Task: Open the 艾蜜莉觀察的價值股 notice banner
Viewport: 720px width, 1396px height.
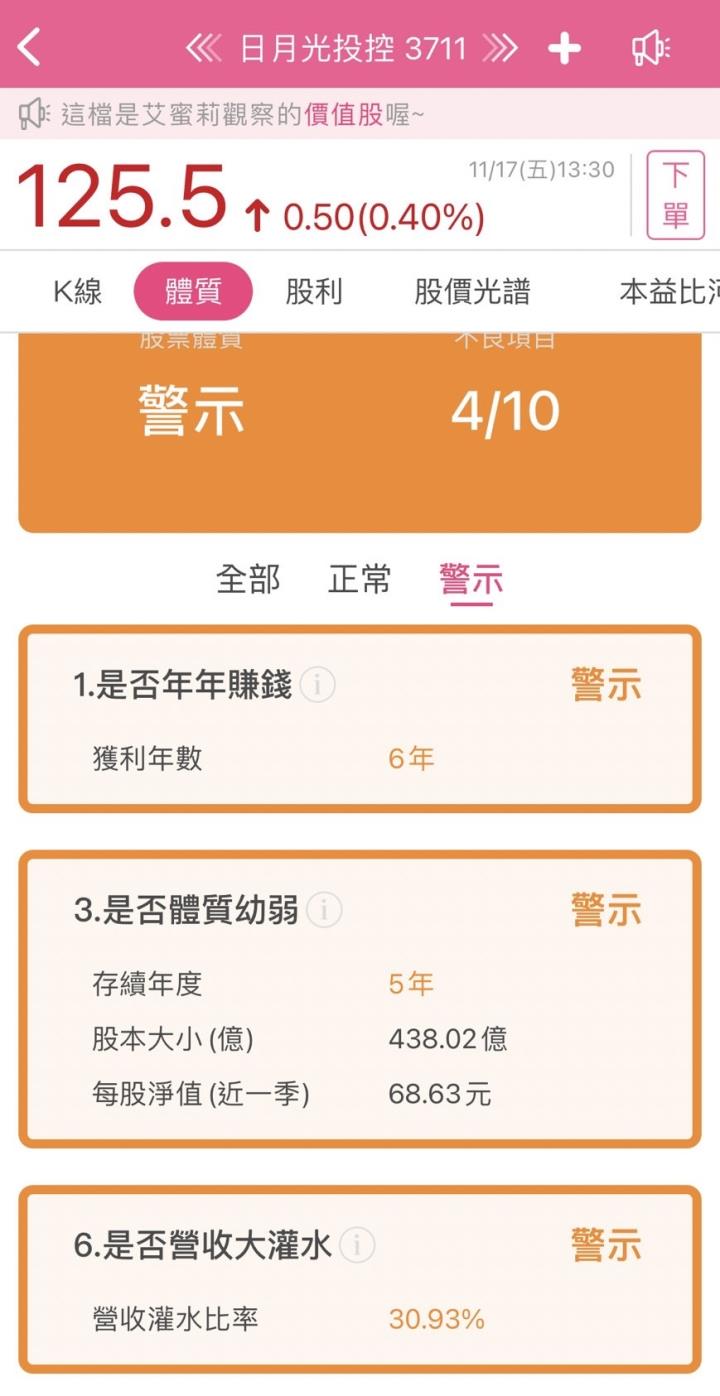Action: [240, 115]
